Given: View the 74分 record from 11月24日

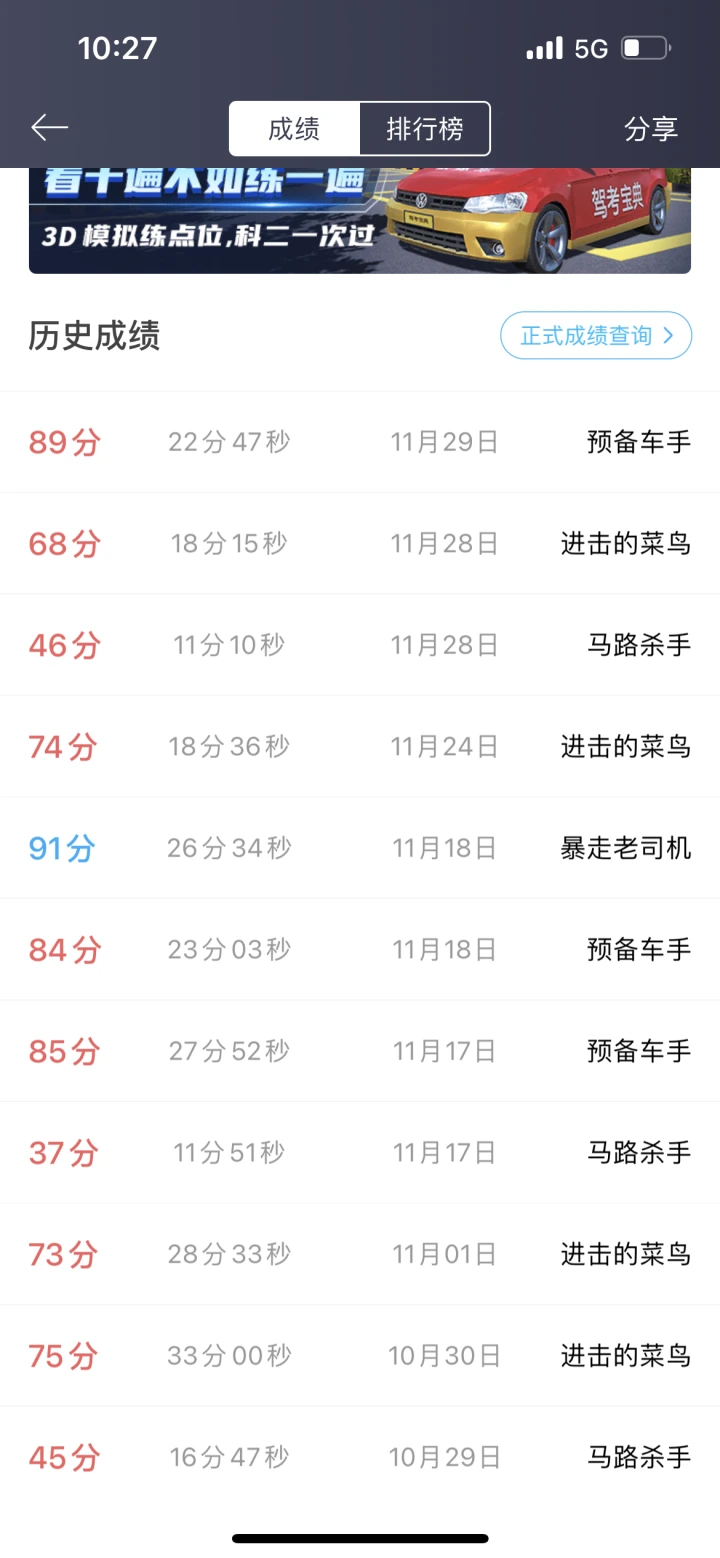Looking at the screenshot, I should [360, 747].
